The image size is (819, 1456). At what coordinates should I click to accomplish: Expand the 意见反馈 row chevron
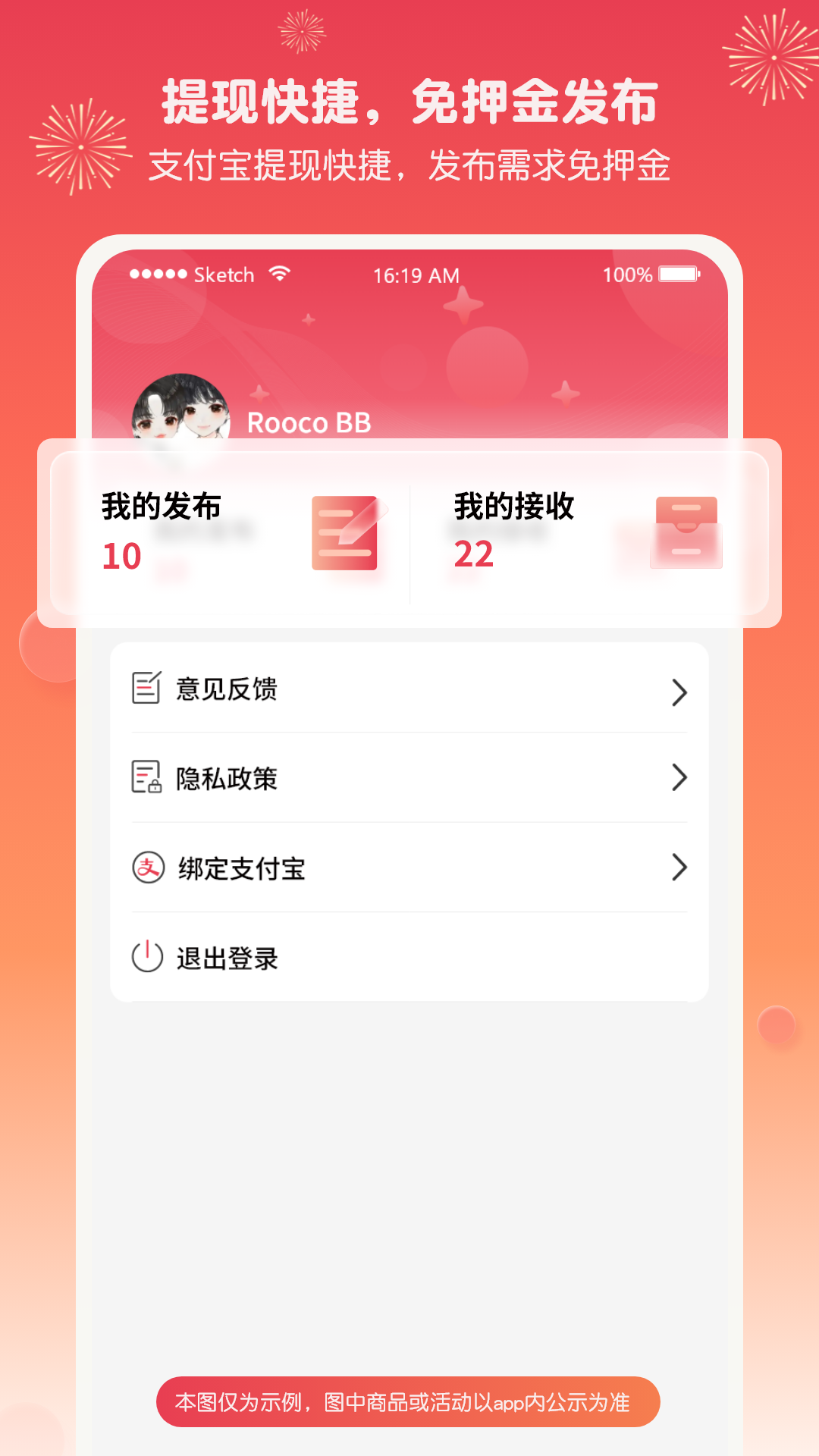(679, 692)
